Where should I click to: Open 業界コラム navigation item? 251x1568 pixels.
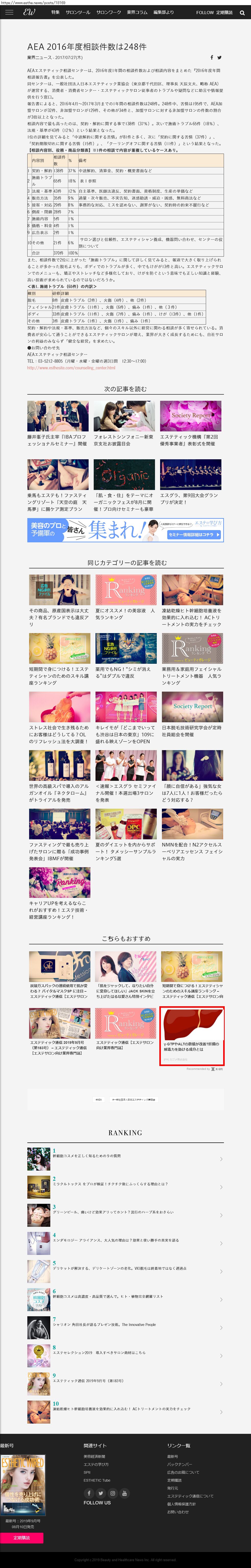coord(137,12)
